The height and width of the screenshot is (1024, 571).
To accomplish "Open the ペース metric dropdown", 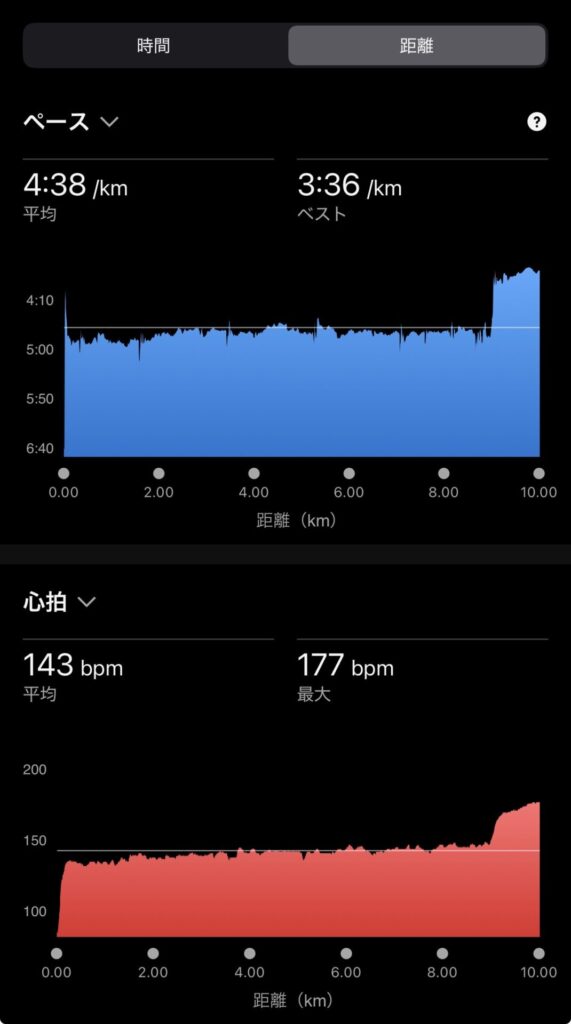I will (71, 121).
